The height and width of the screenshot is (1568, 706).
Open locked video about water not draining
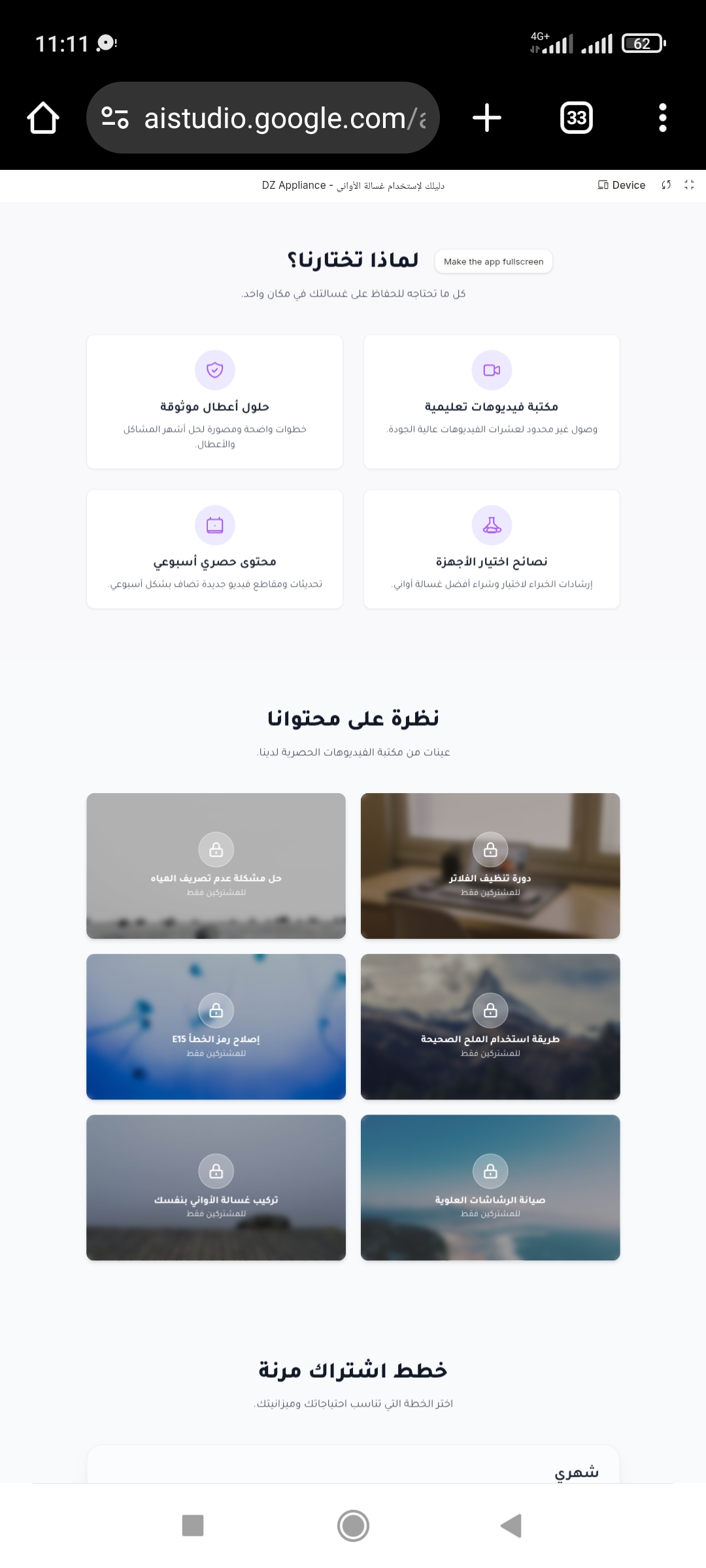216,866
